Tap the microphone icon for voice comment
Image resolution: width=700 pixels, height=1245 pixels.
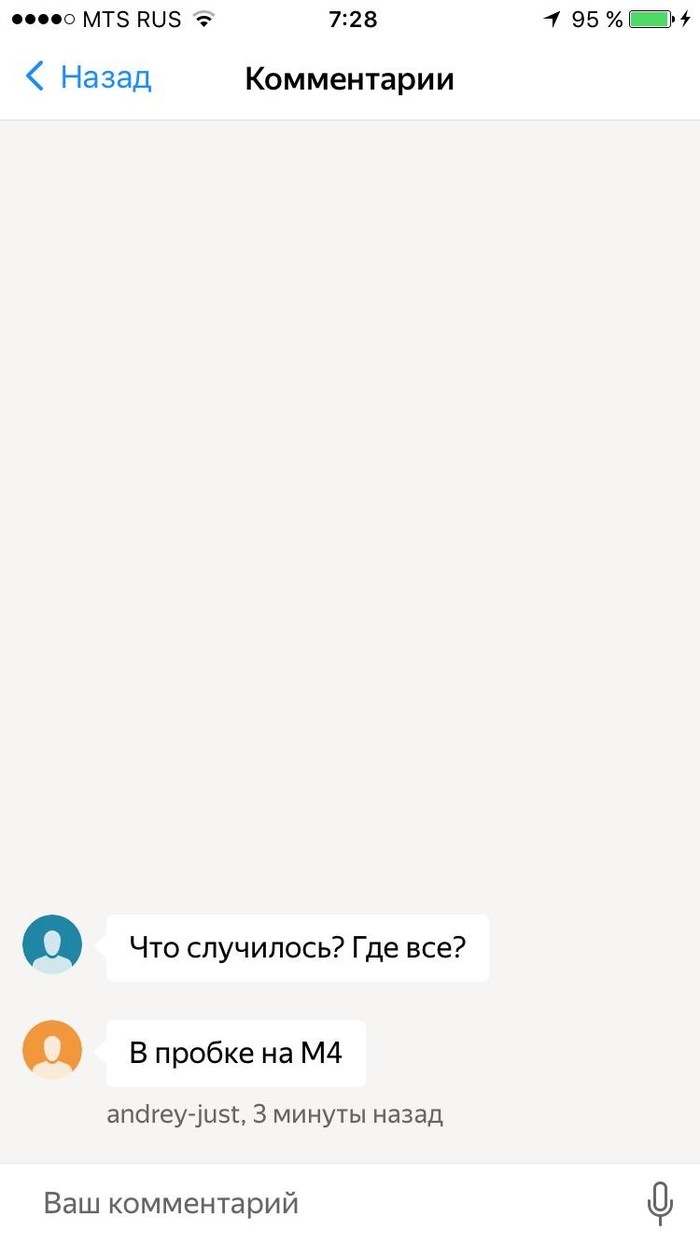click(659, 1203)
